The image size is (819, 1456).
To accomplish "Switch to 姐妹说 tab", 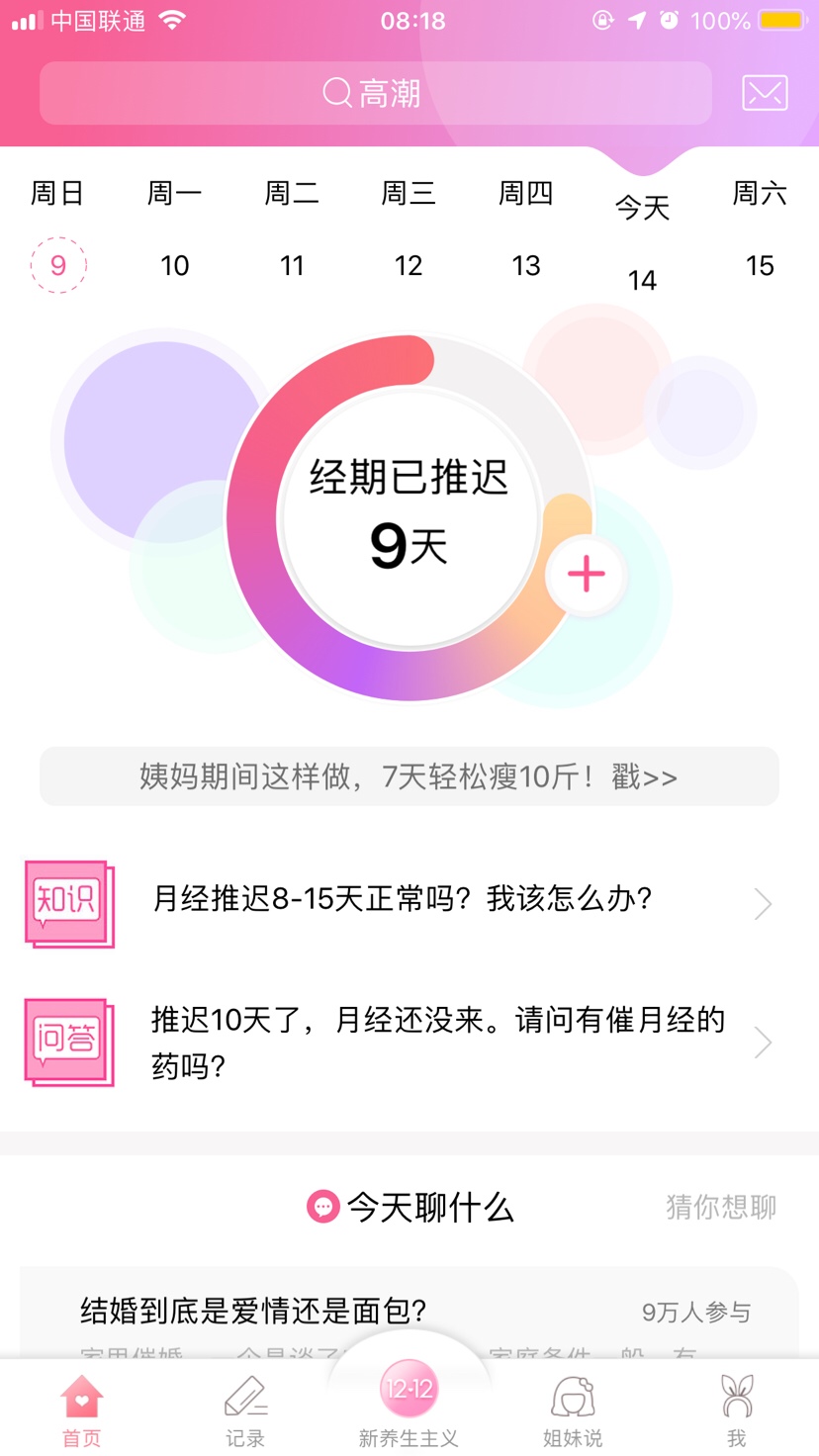I will 573,1411.
